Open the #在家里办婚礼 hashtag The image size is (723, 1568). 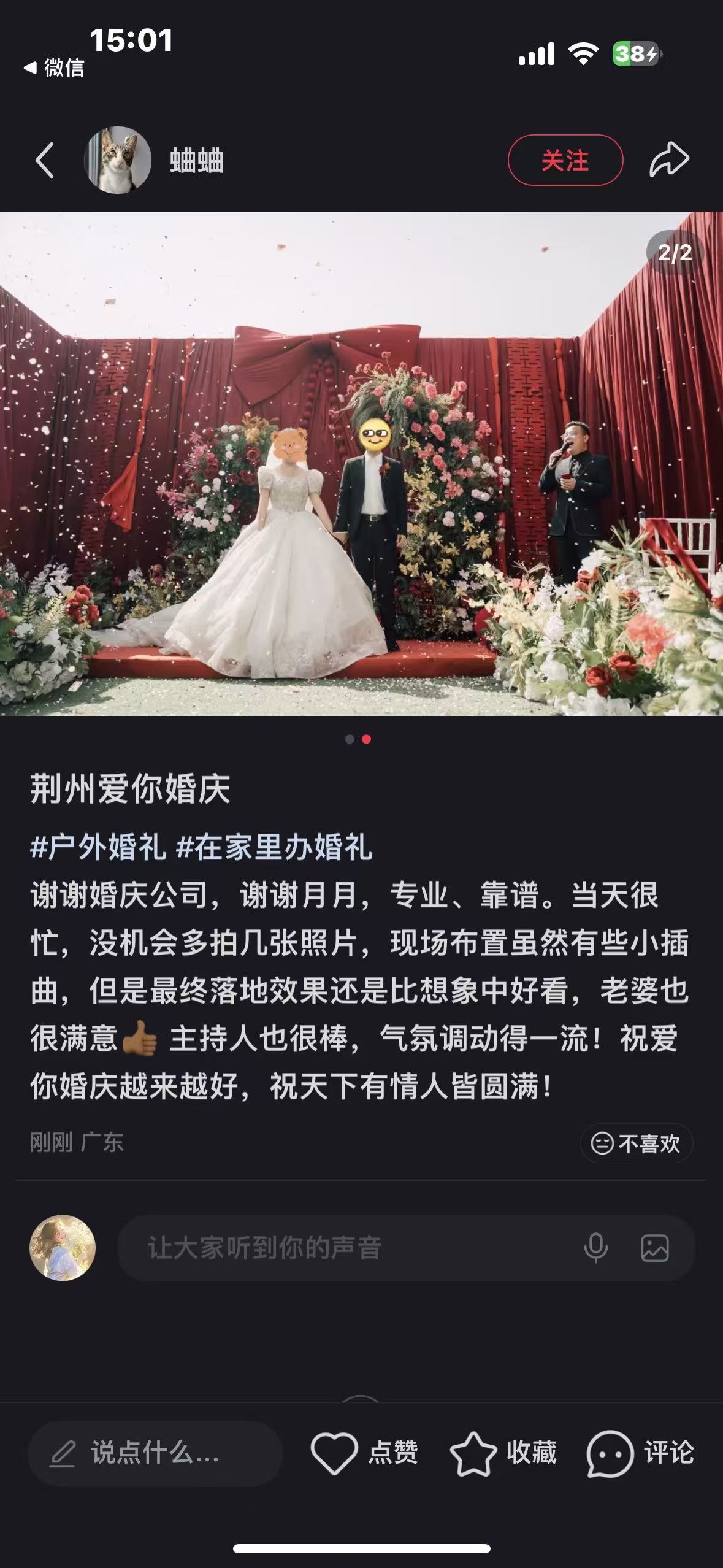[x=274, y=848]
